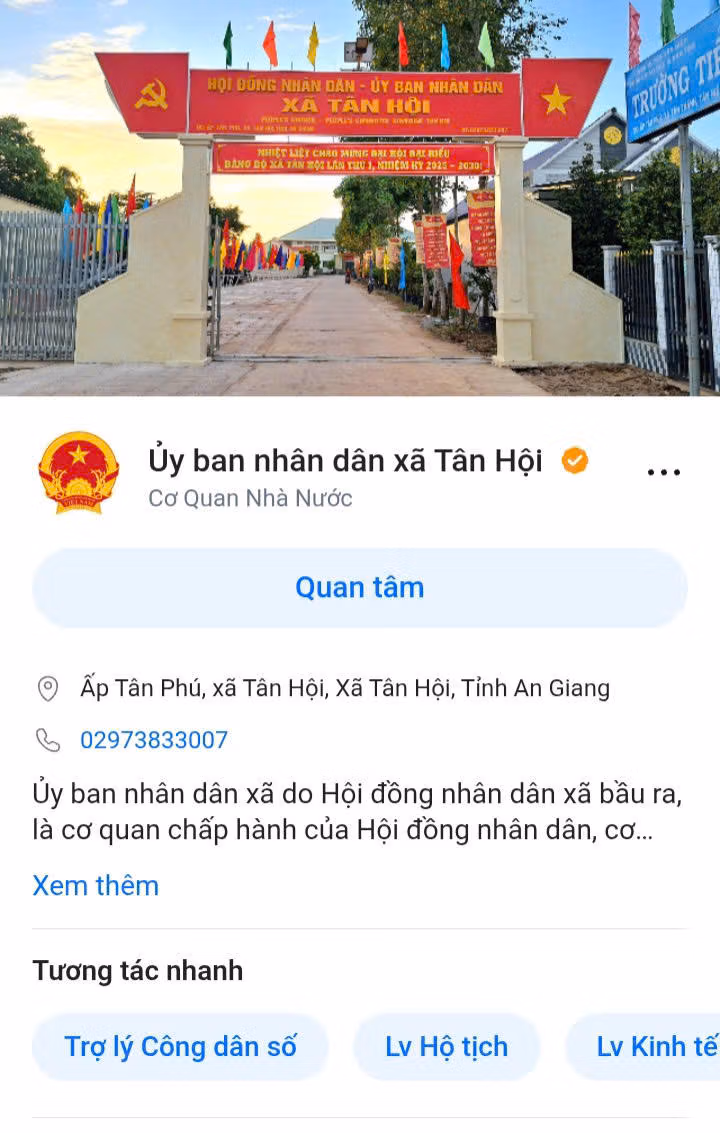
Task: Select the Trợ lý Công dân số chip
Action: point(181,1047)
